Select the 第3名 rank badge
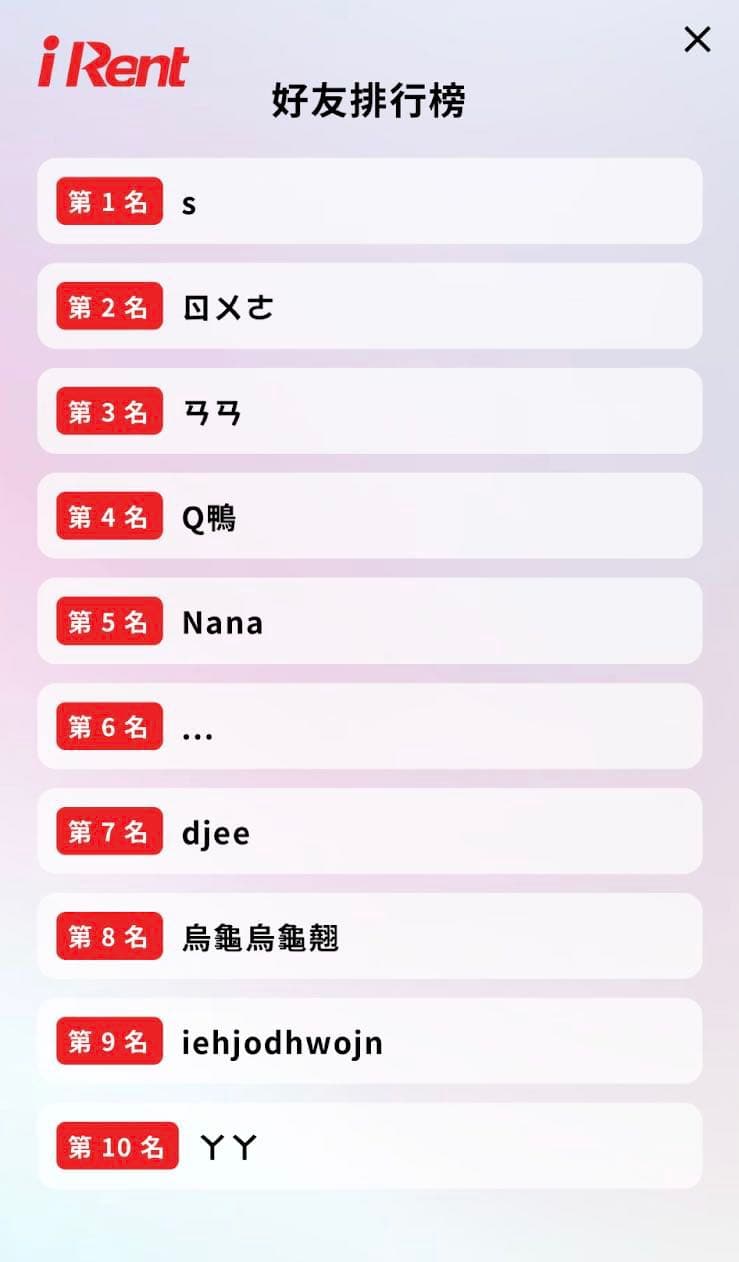The image size is (739, 1262). tap(109, 411)
